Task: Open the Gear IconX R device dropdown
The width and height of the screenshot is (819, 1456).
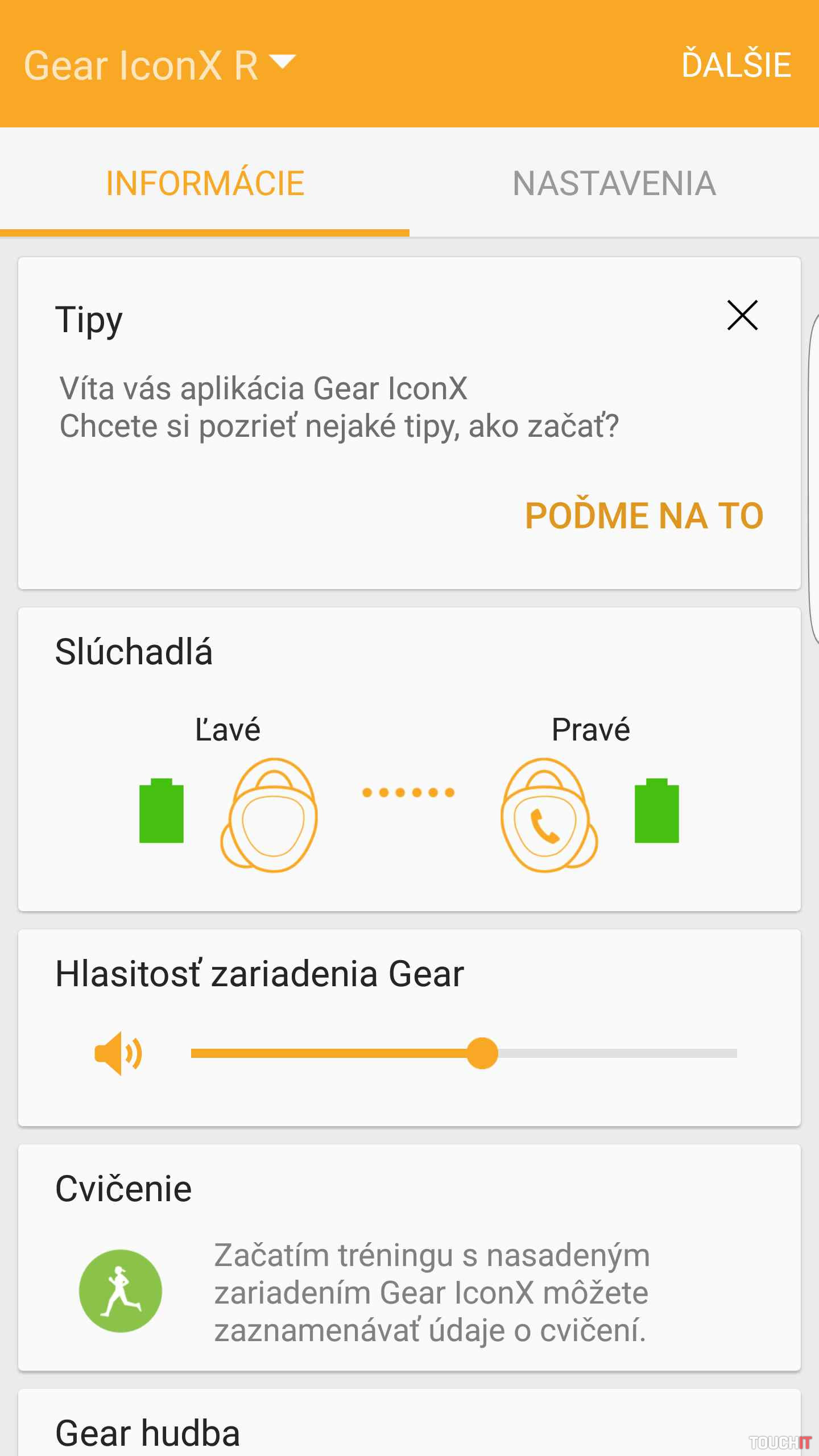Action: click(159, 65)
